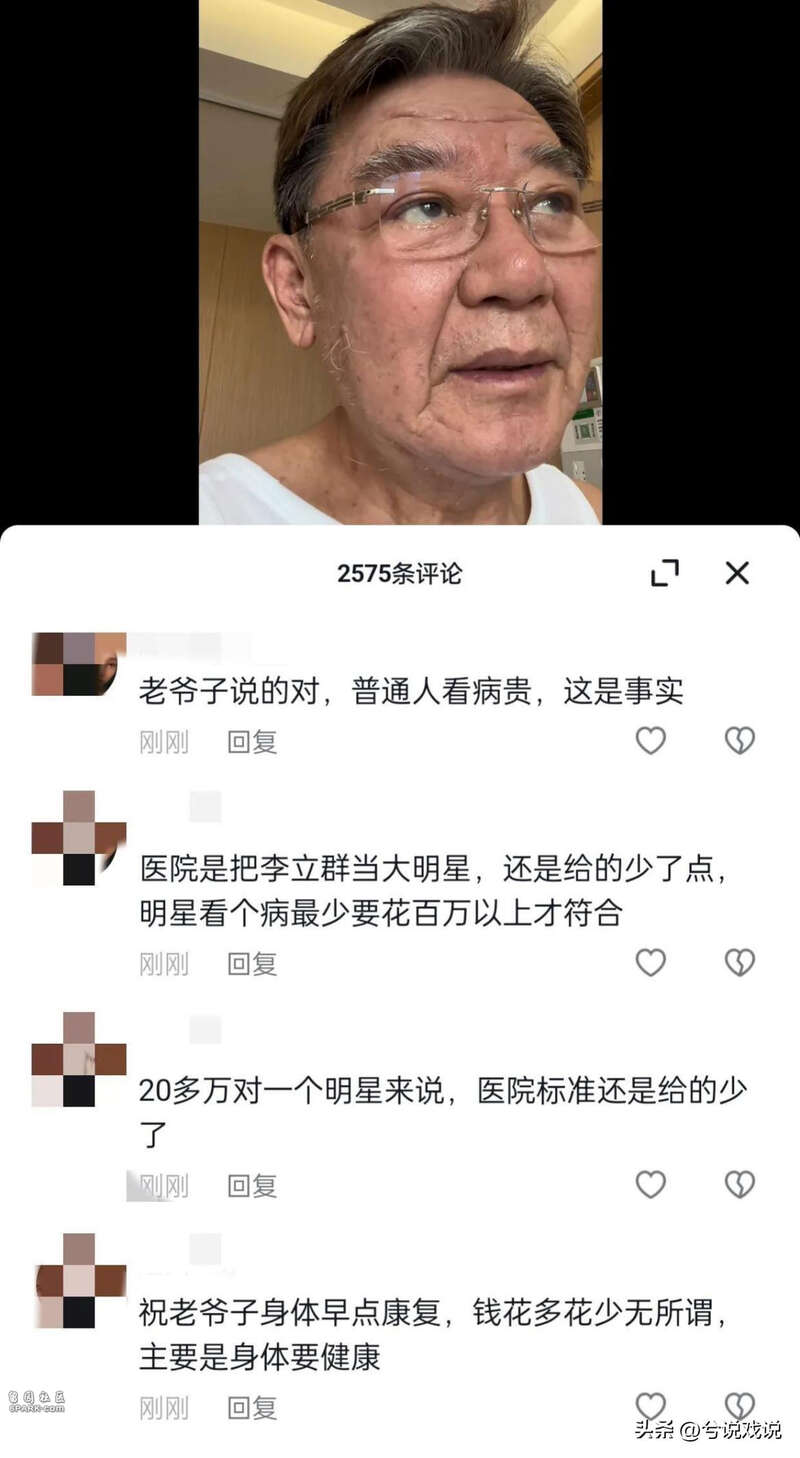Screen dimensions: 800x1458
Task: Close the comments panel
Action: click(737, 573)
